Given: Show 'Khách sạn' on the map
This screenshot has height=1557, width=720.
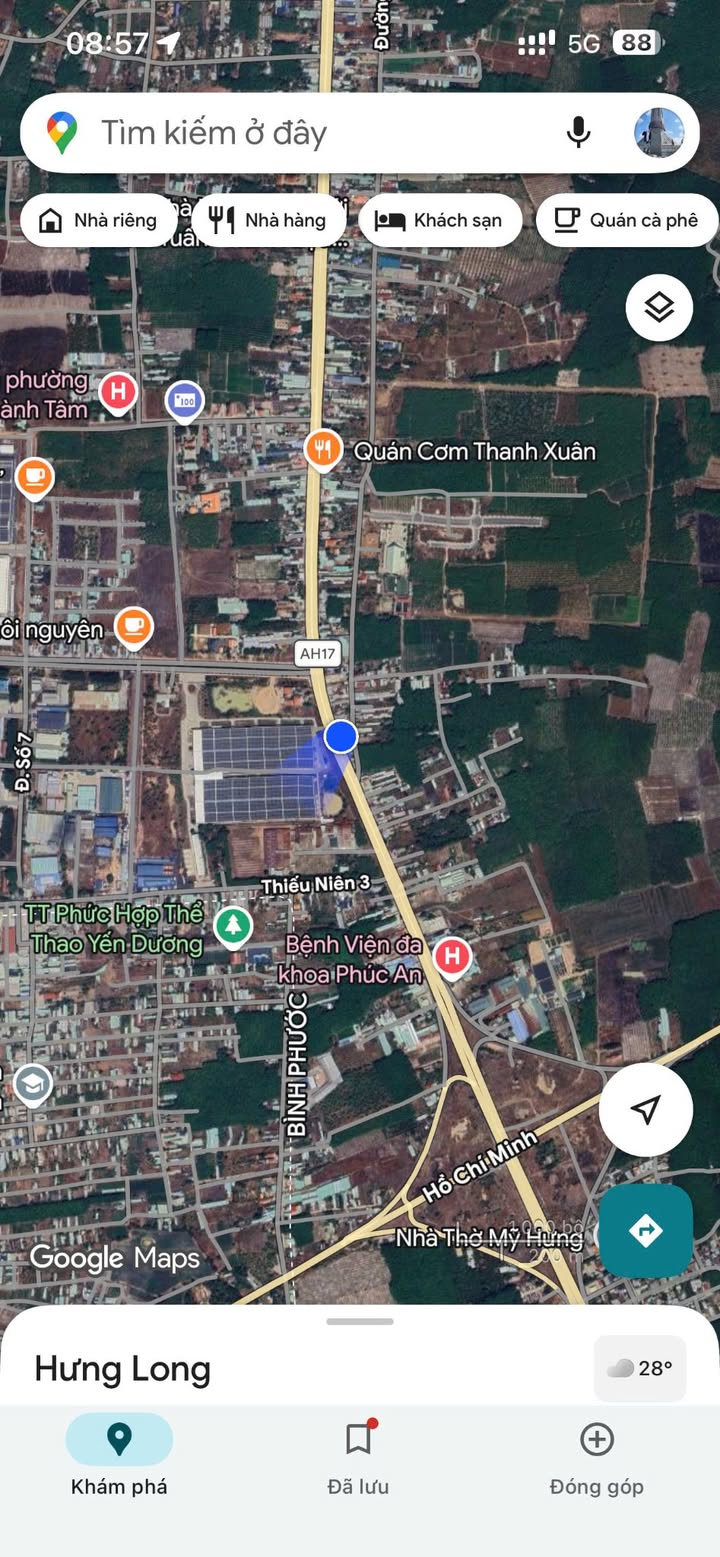Looking at the screenshot, I should click(440, 220).
